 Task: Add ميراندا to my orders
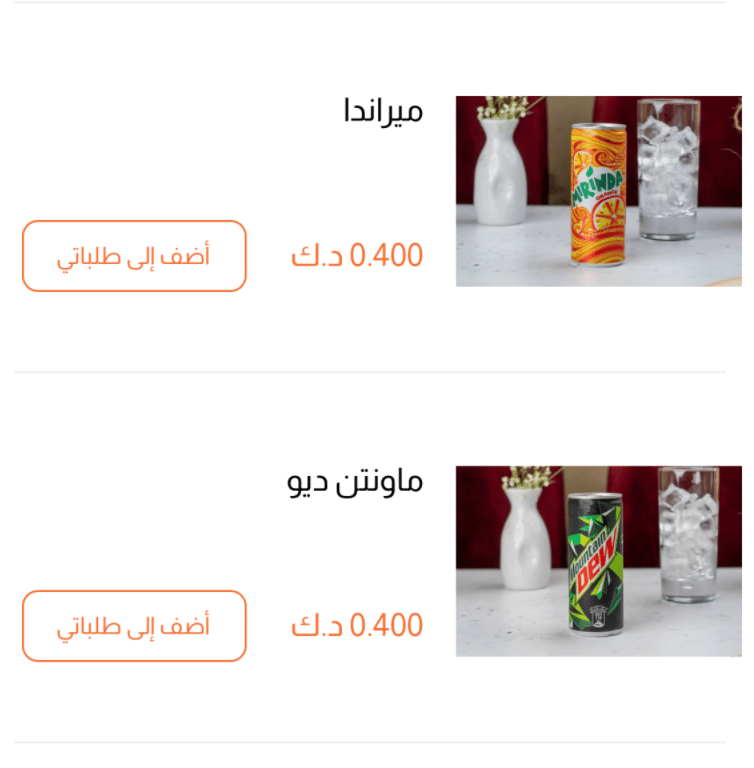pyautogui.click(x=134, y=256)
